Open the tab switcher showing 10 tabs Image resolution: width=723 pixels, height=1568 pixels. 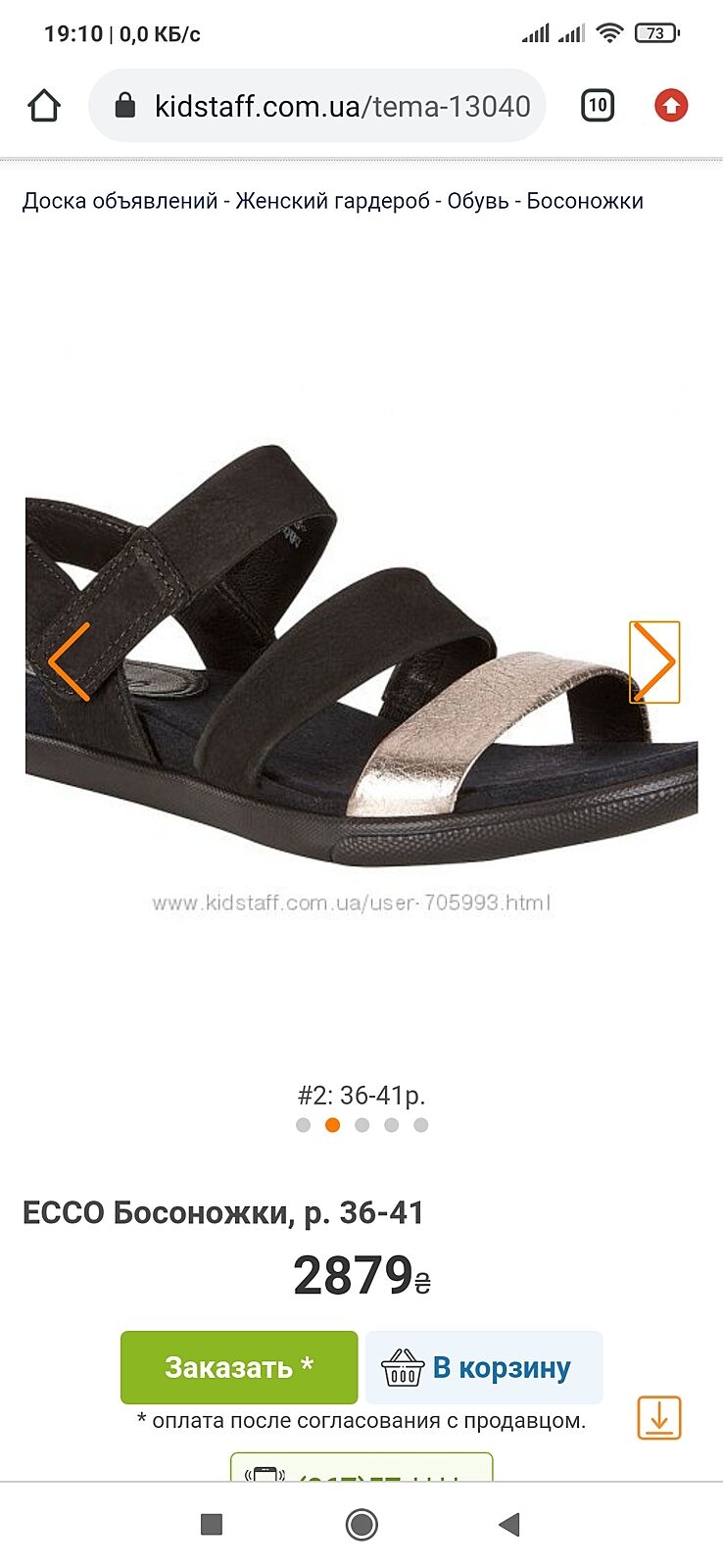click(598, 105)
